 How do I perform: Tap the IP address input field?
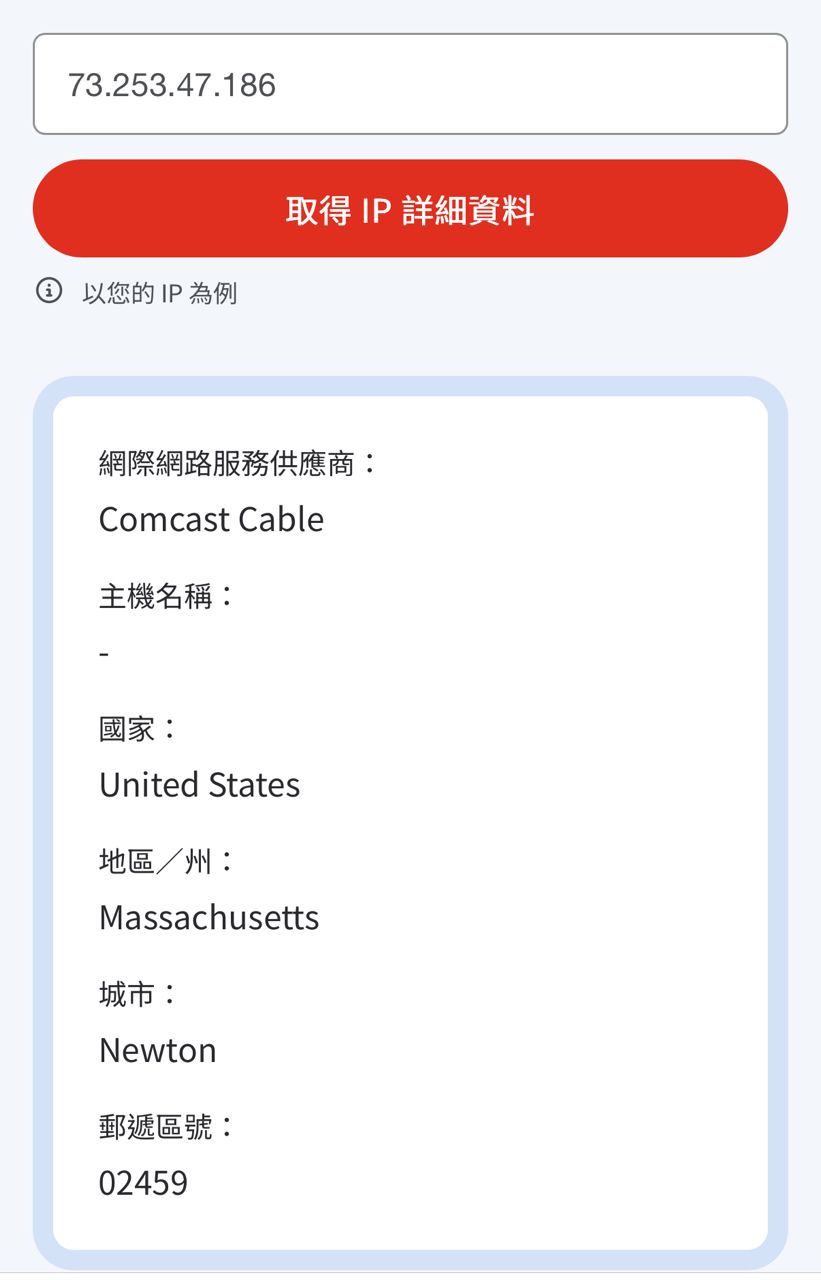(x=410, y=84)
